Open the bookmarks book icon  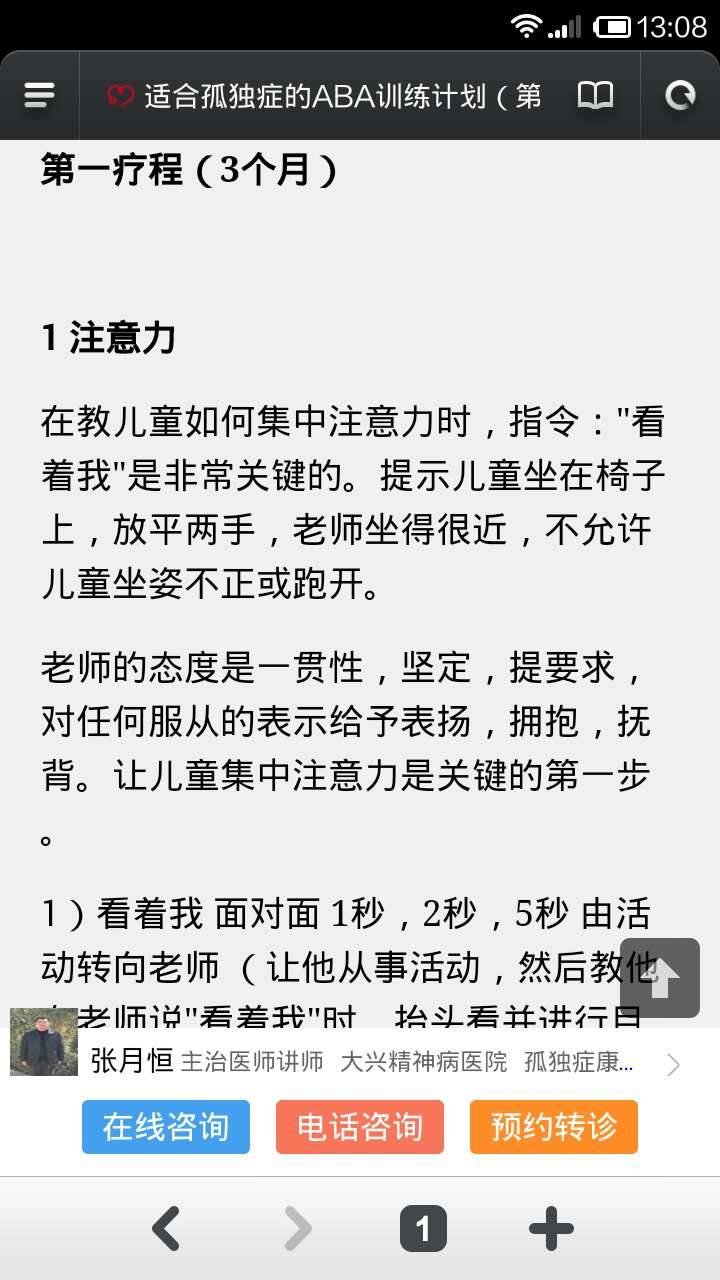(x=595, y=96)
